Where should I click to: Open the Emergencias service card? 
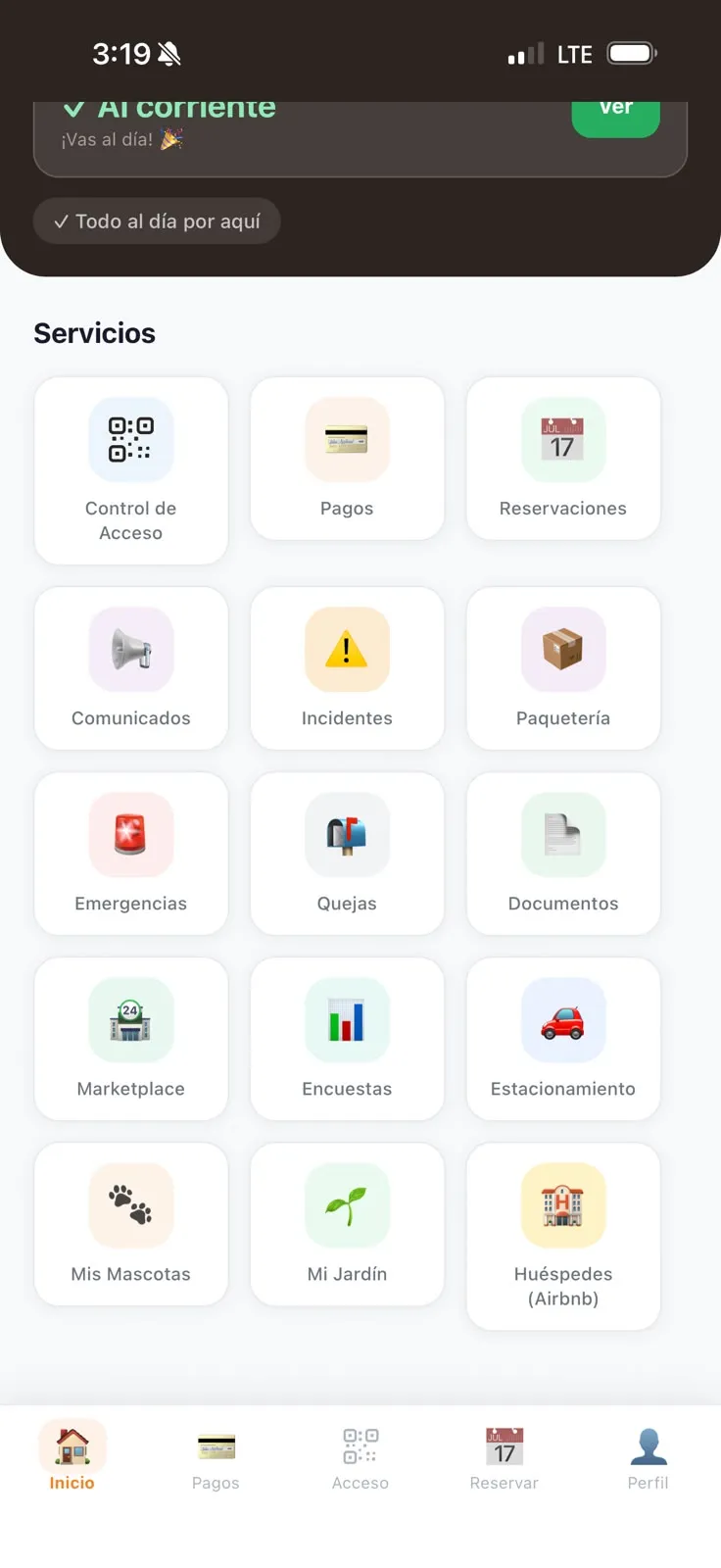tap(131, 854)
